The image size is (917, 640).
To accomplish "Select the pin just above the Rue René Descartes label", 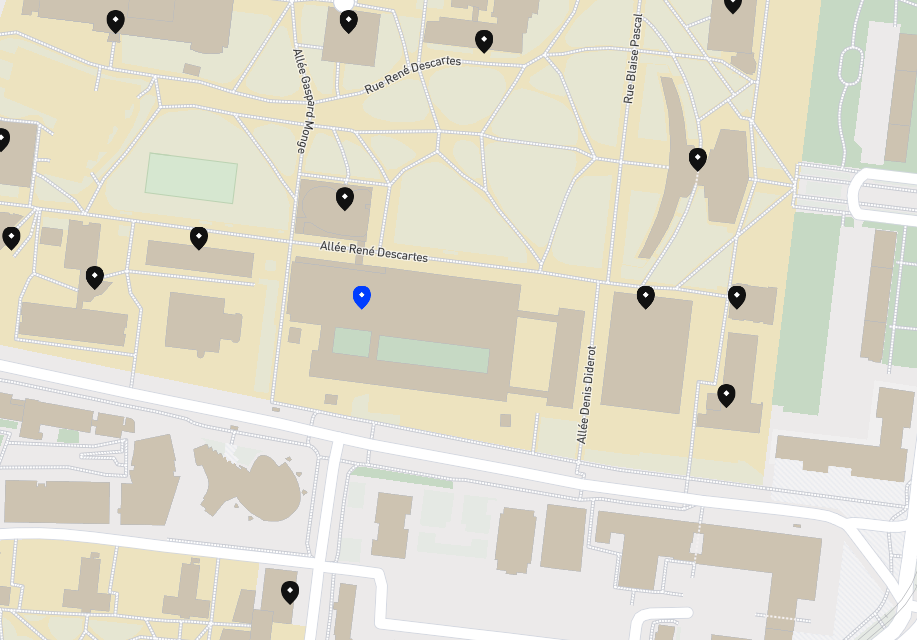I will pos(484,40).
